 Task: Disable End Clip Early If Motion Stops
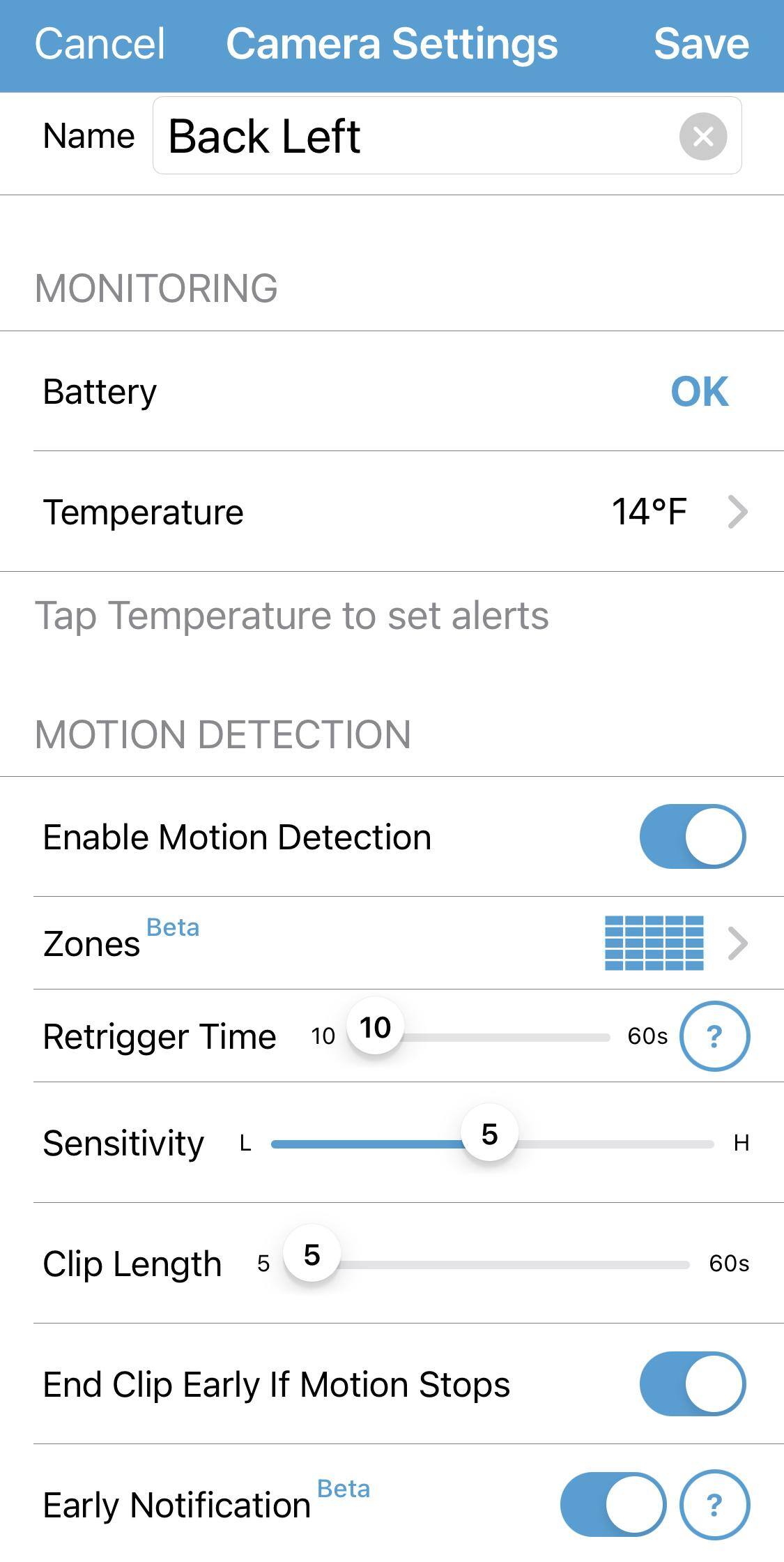coord(692,1384)
